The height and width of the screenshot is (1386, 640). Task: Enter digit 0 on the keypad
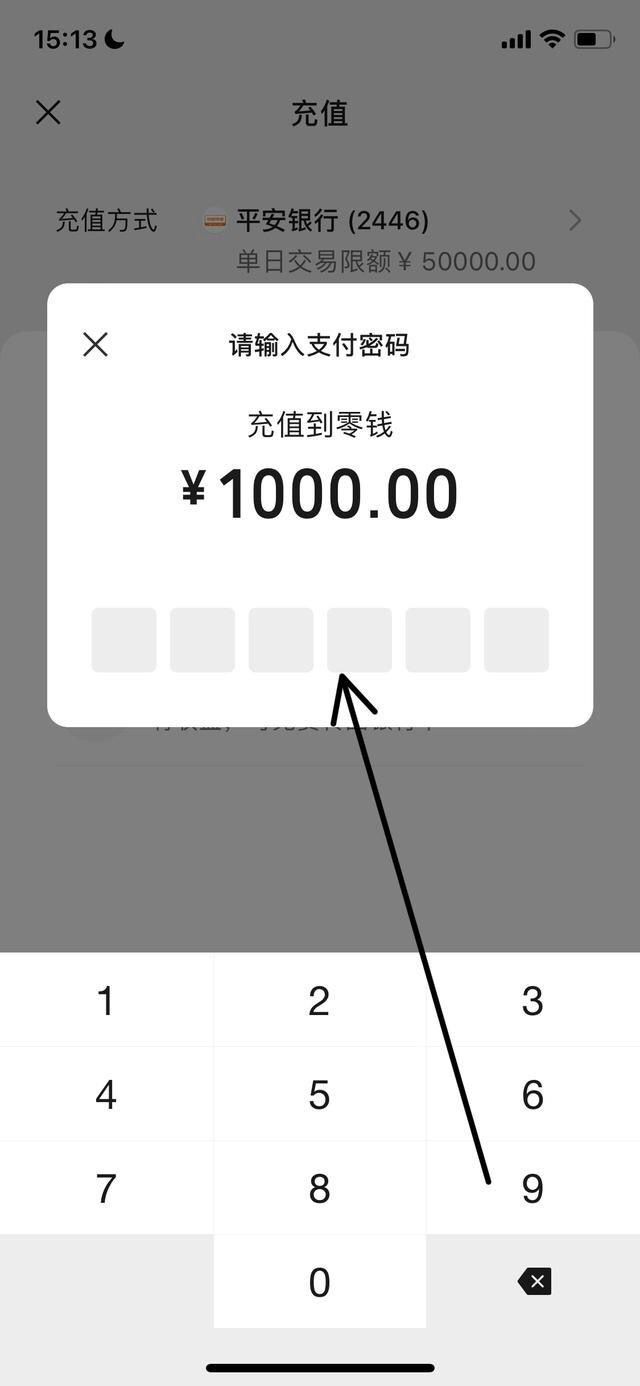pos(319,1282)
